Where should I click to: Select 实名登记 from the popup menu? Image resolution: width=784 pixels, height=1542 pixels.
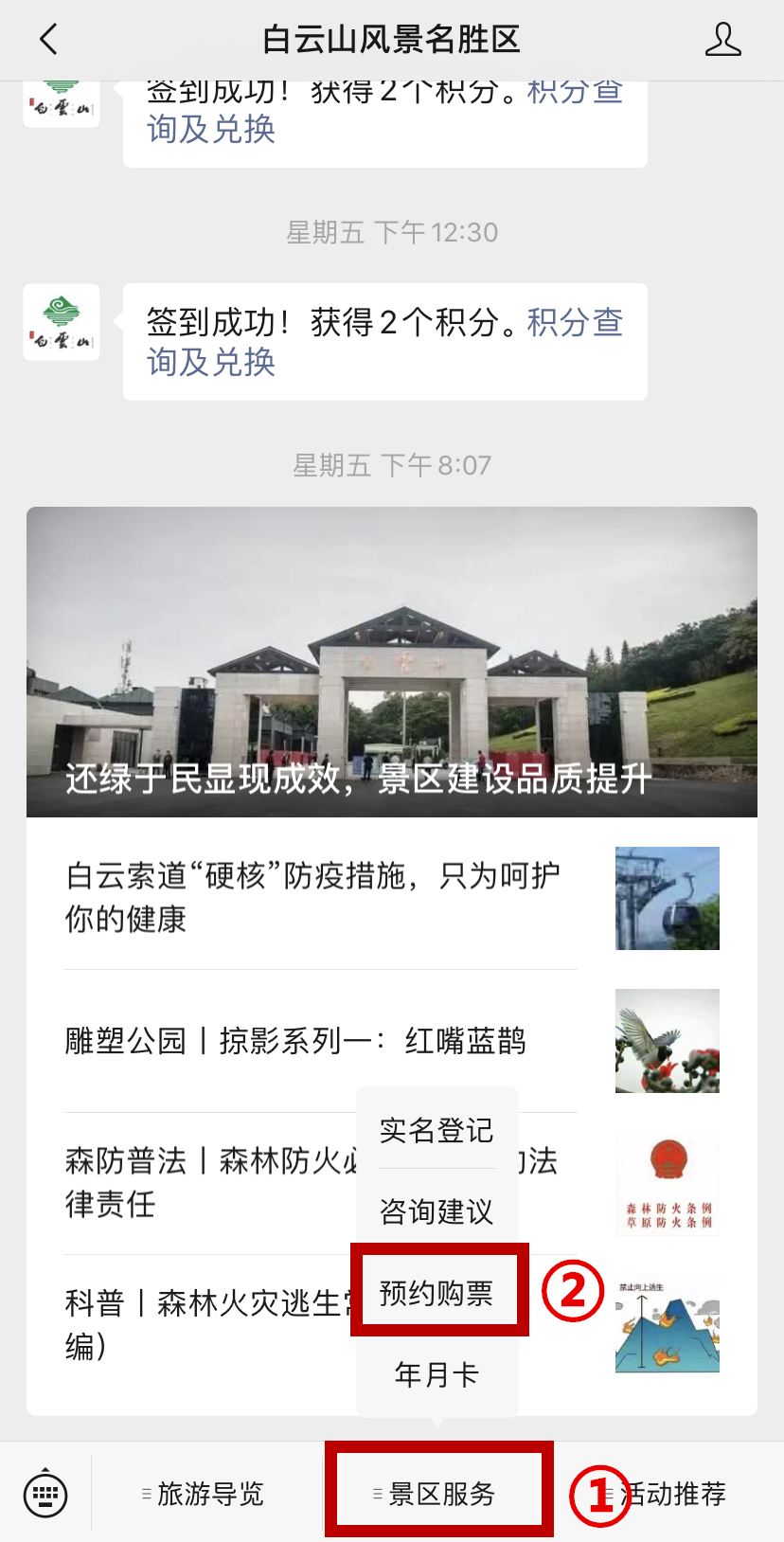(x=437, y=1130)
